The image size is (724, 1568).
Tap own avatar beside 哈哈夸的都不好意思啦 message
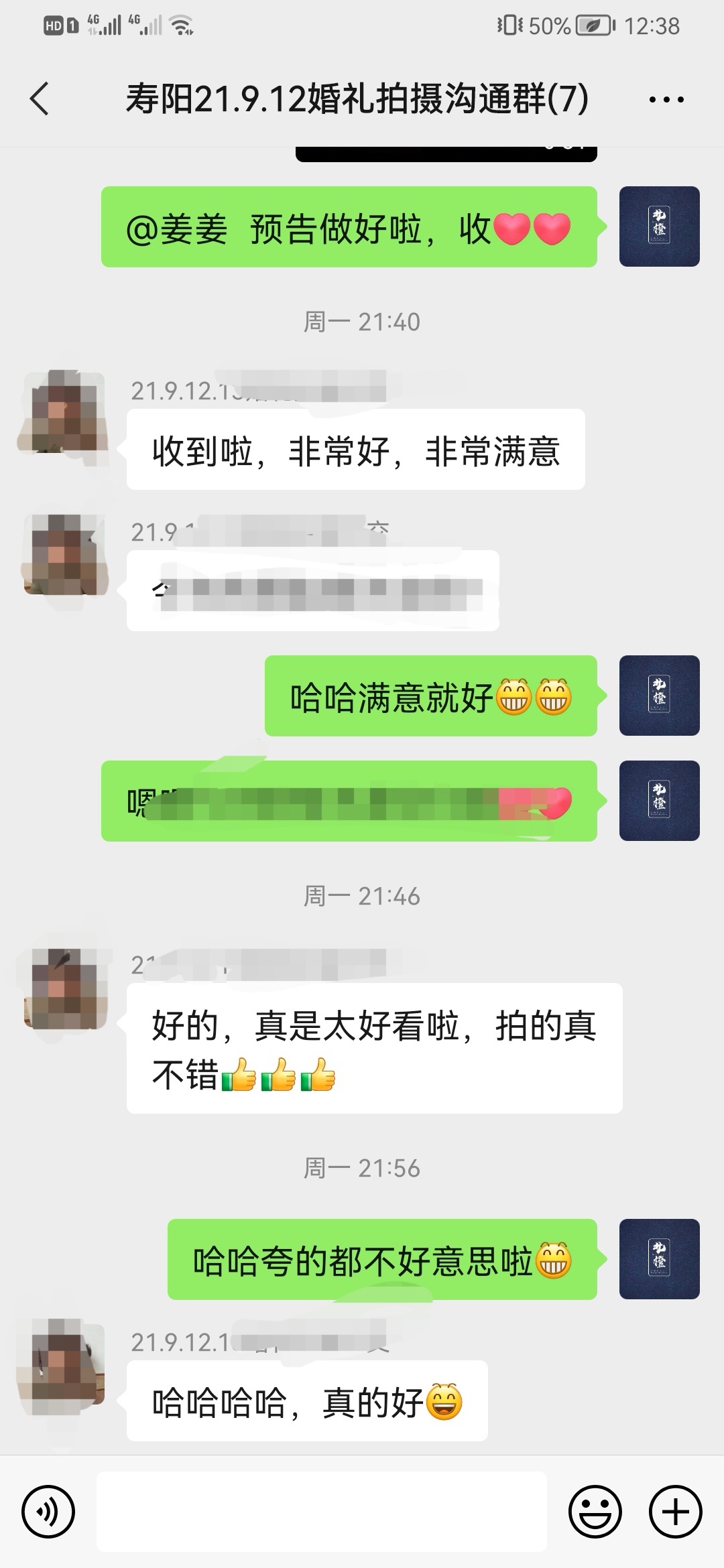(x=659, y=1259)
